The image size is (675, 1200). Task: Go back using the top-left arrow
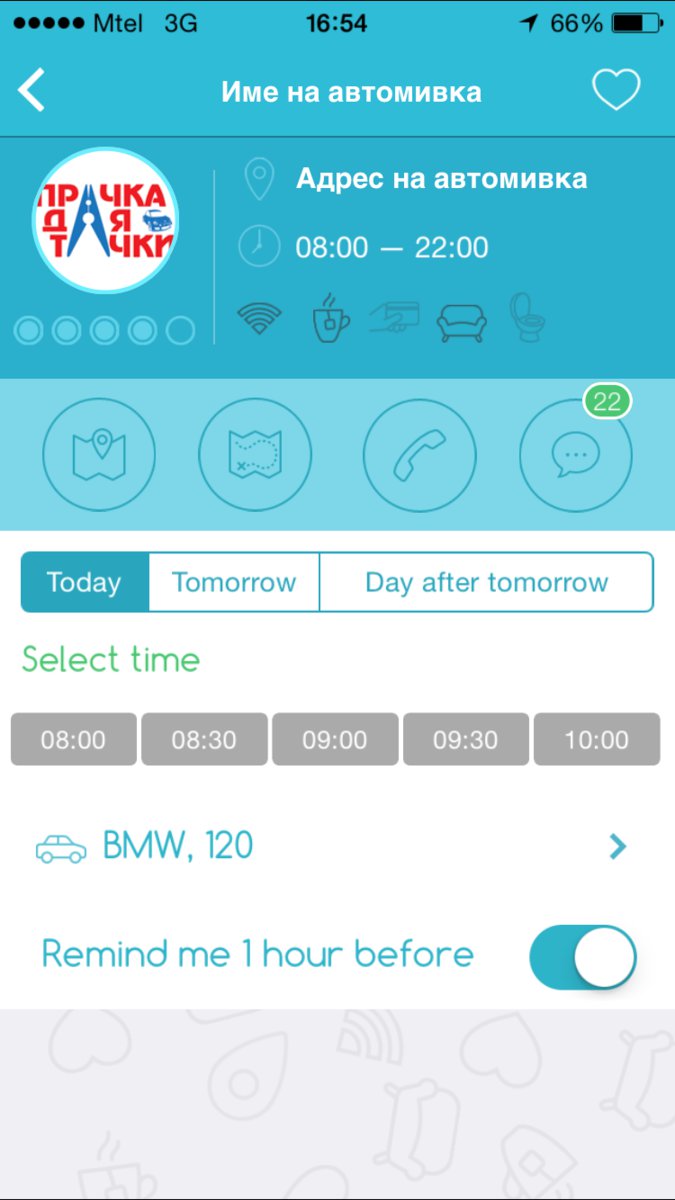32,92
